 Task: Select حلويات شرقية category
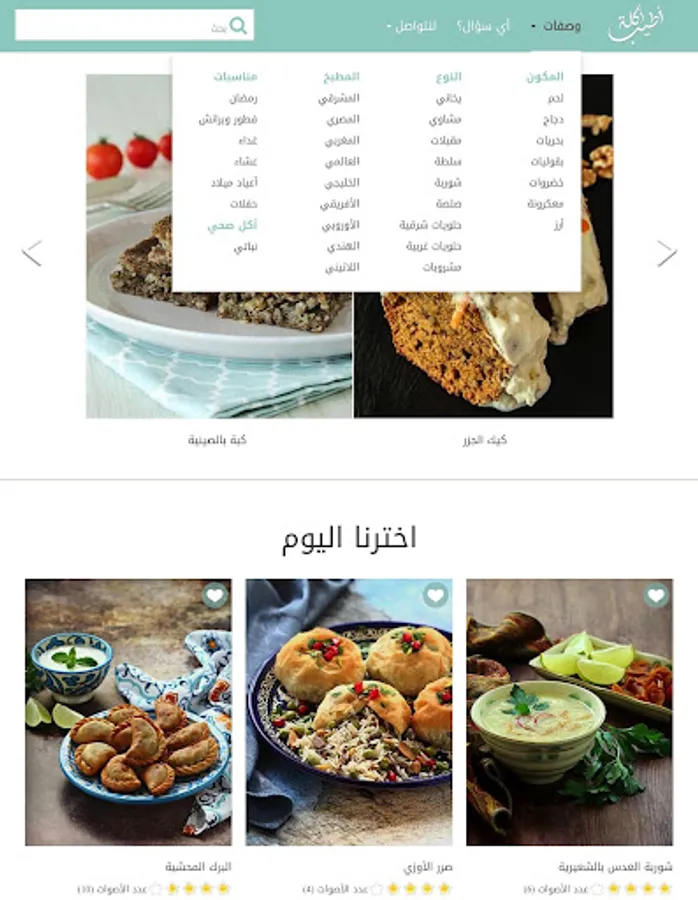coord(431,225)
